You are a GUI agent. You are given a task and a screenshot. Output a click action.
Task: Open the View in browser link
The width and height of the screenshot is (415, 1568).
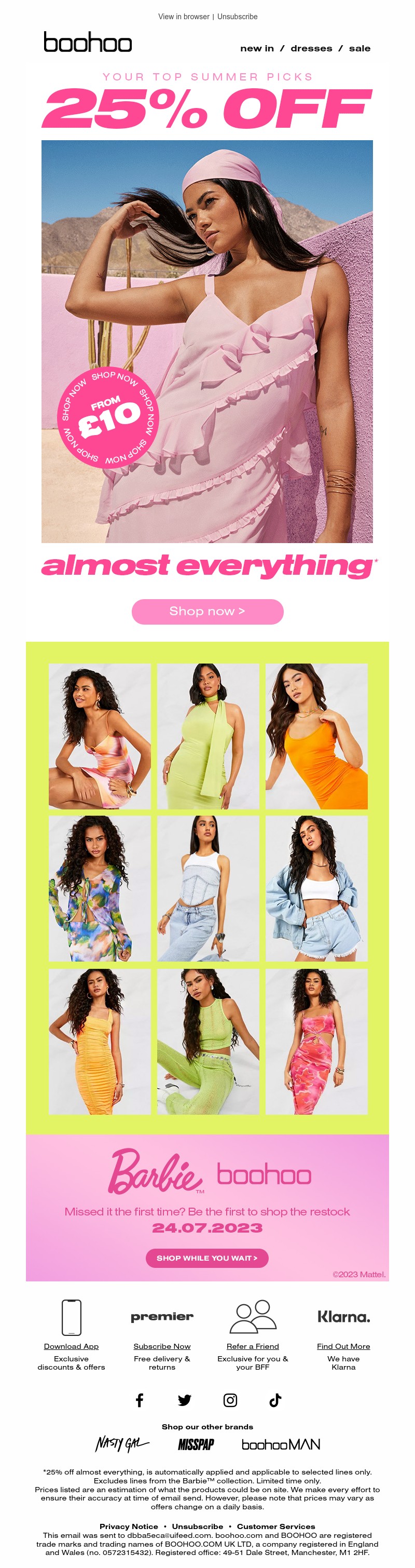pyautogui.click(x=183, y=17)
